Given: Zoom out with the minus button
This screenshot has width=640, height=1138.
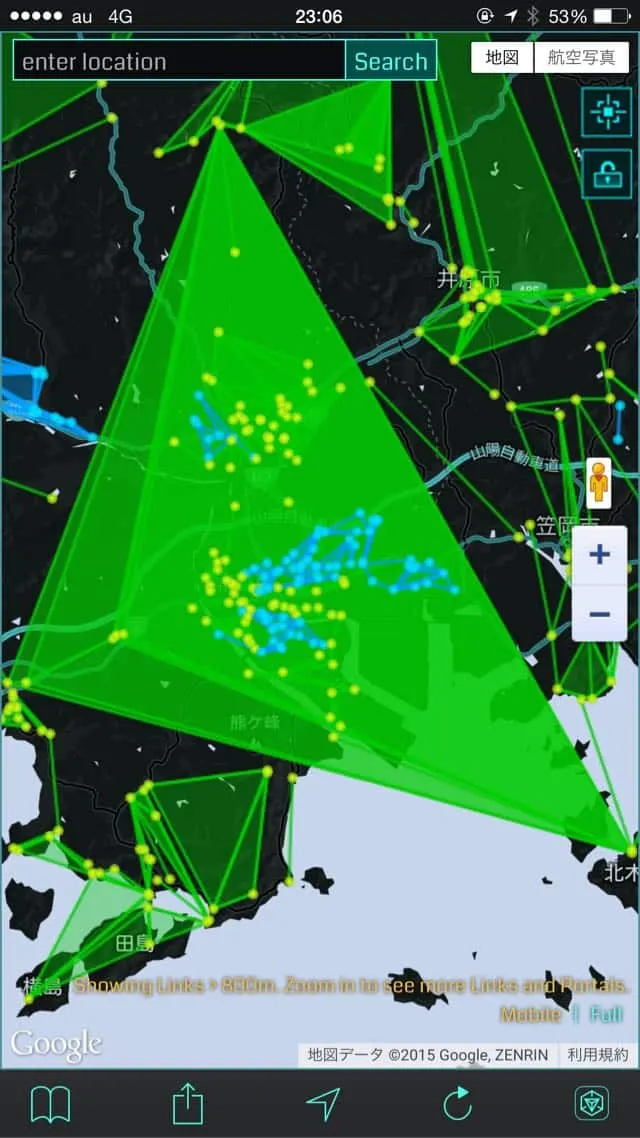Looking at the screenshot, I should coord(599,614).
